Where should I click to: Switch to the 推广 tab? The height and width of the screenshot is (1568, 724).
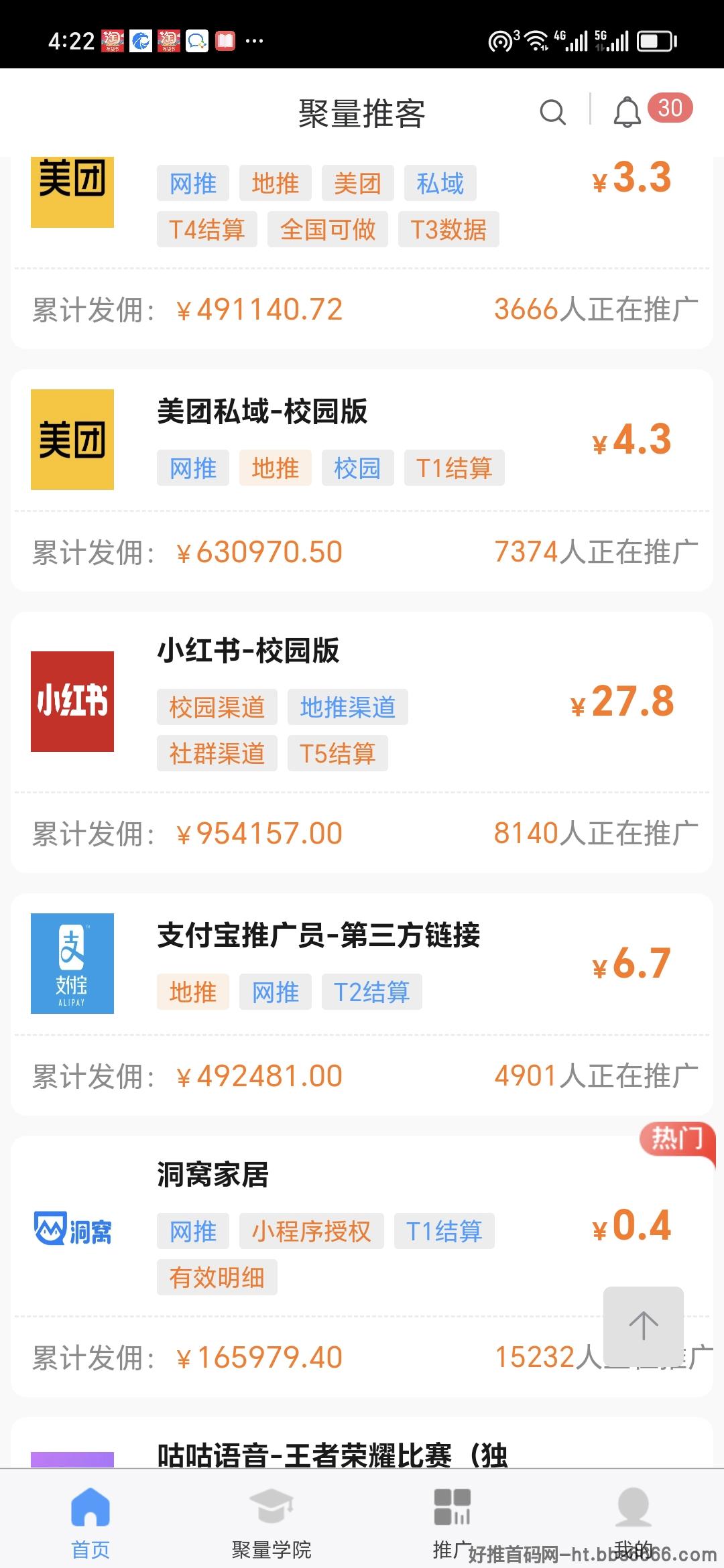pyautogui.click(x=452, y=1520)
